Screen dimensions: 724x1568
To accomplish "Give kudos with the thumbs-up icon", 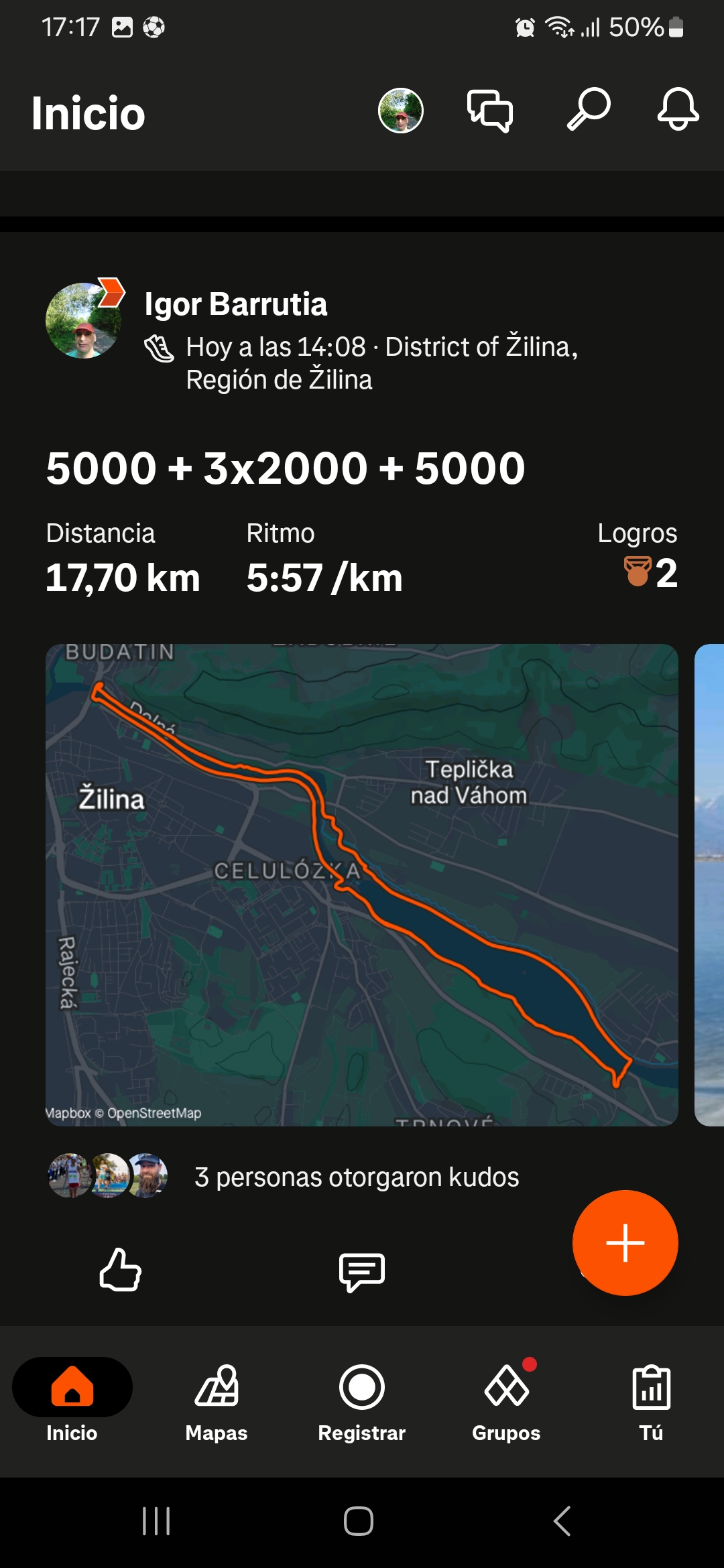I will [121, 1269].
